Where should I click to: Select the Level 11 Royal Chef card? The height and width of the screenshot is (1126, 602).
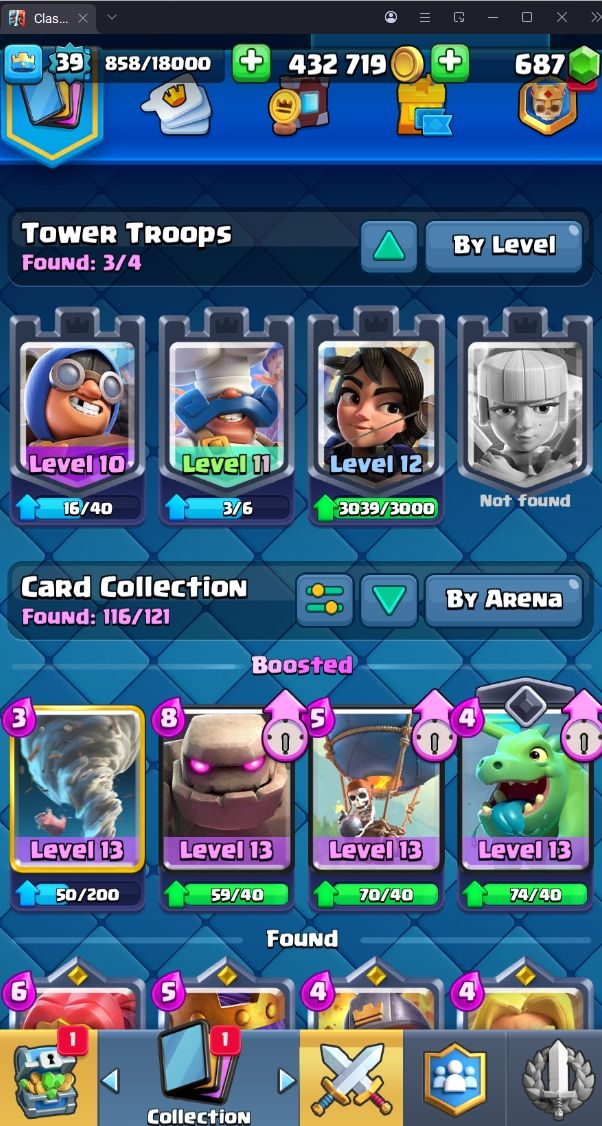tap(226, 415)
